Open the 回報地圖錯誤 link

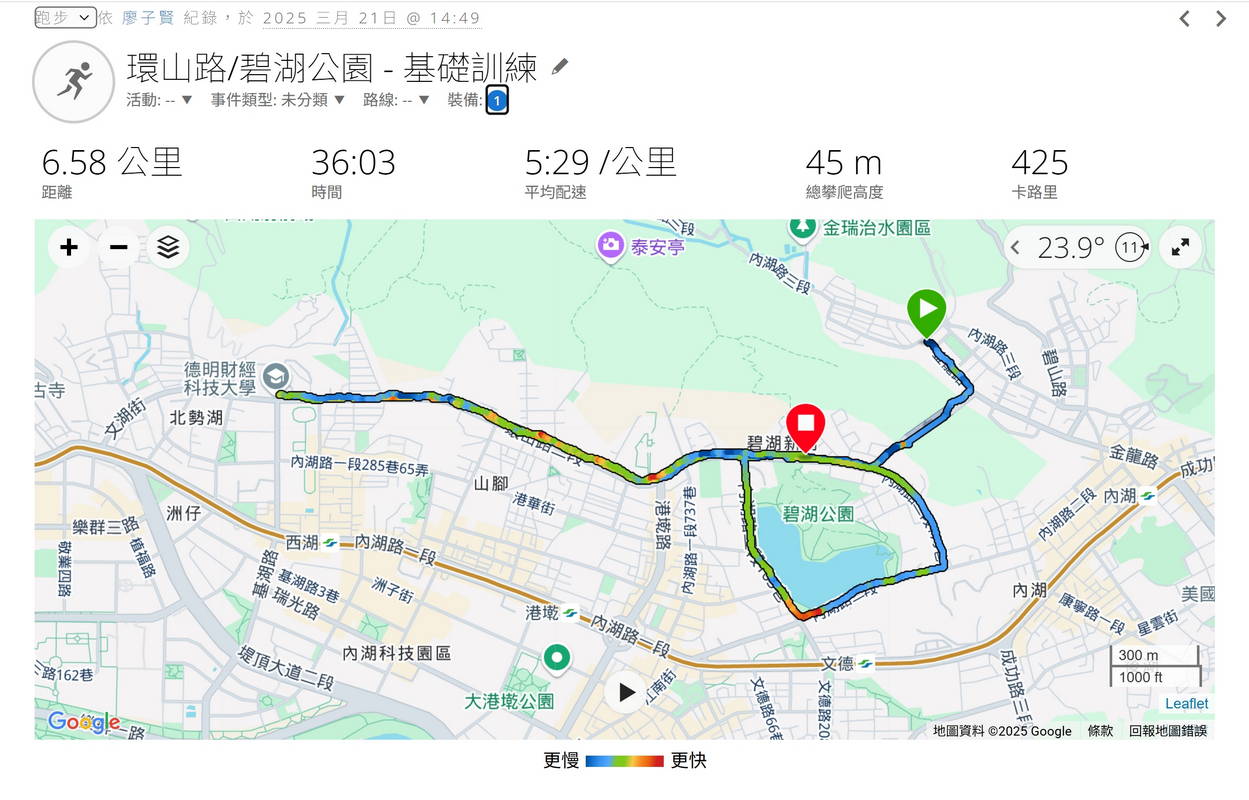coord(1168,731)
